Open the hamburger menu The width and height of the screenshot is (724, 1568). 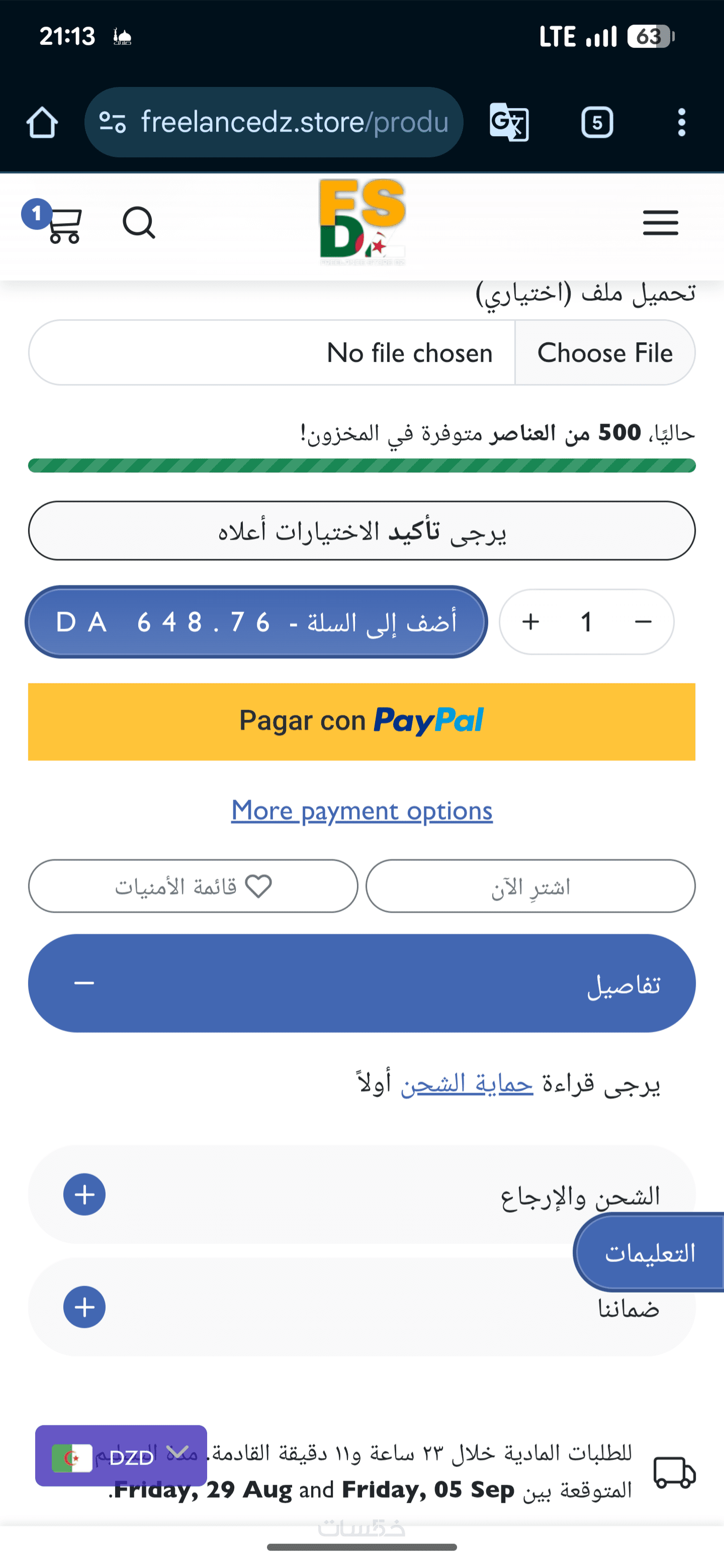[660, 223]
